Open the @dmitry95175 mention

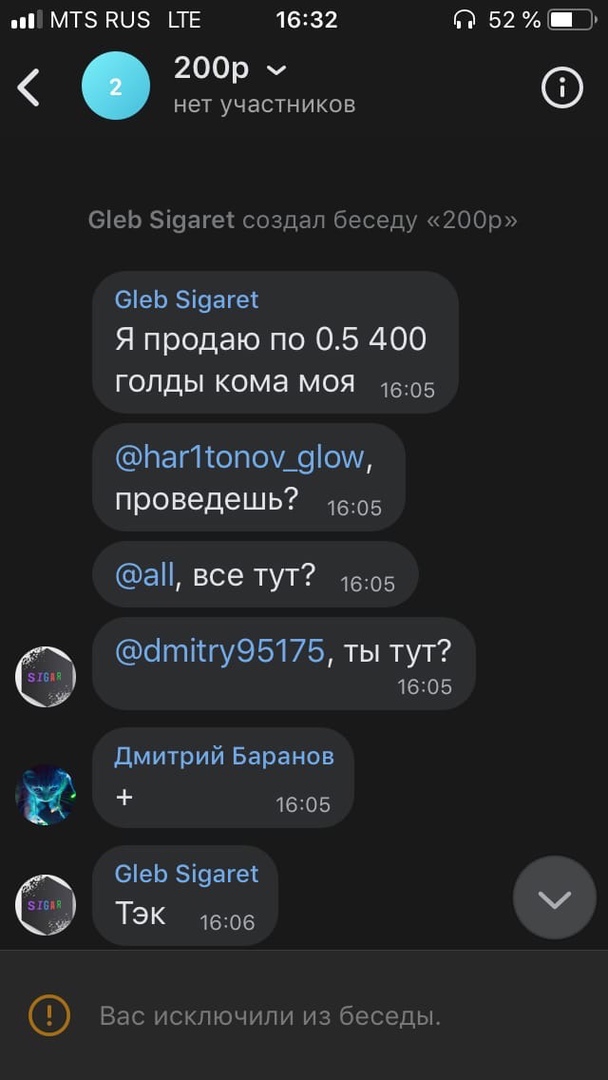pos(220,651)
